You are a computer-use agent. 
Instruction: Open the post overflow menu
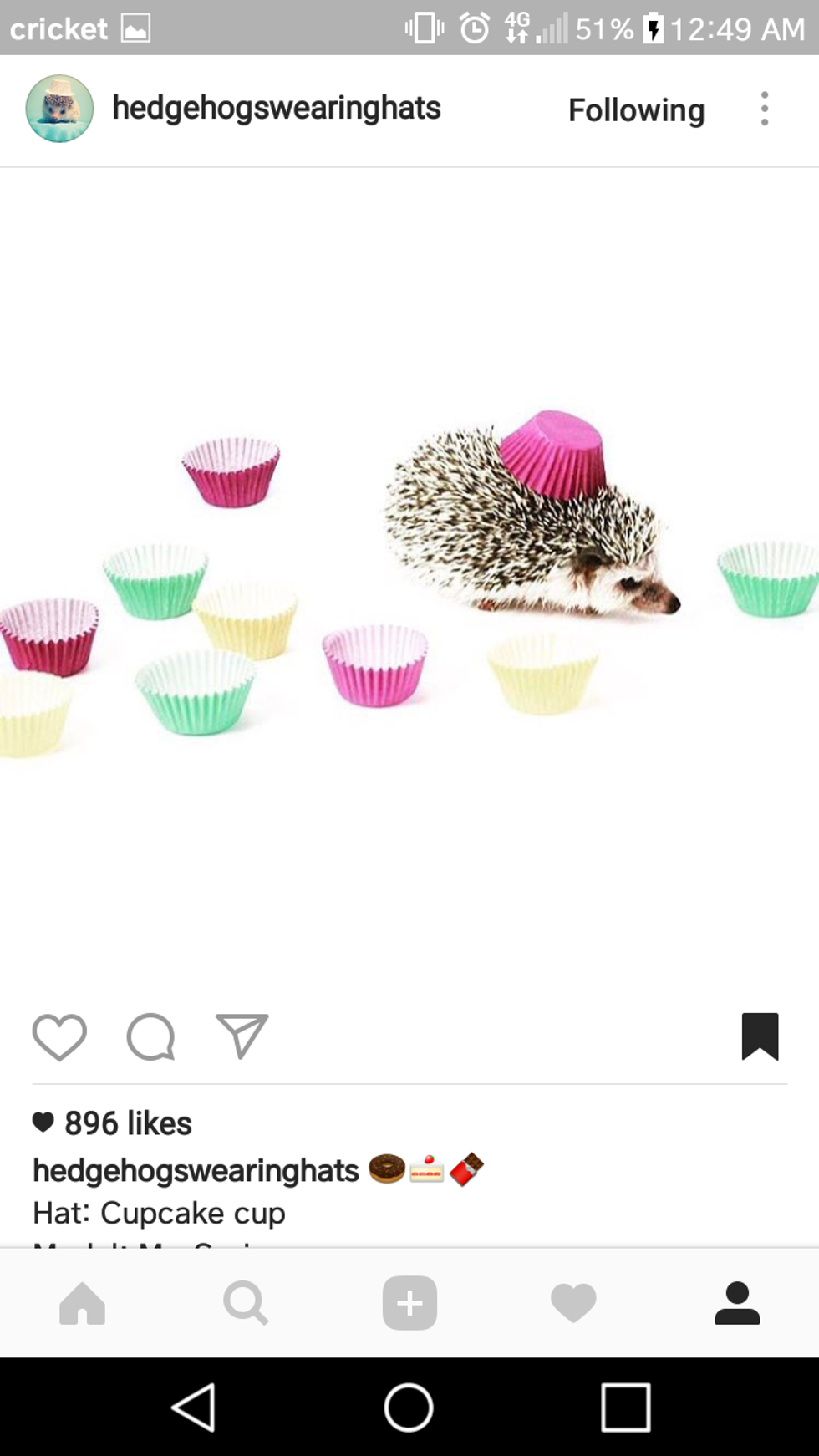(764, 109)
